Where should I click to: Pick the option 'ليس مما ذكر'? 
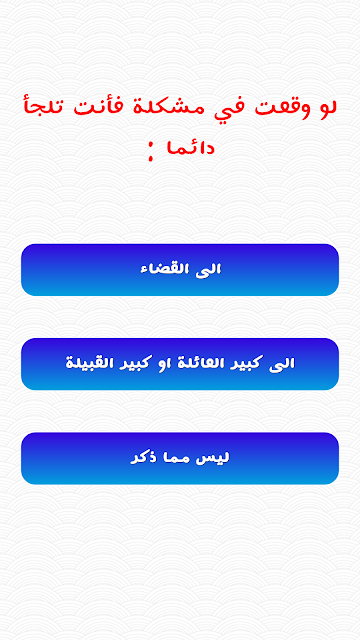point(180,458)
